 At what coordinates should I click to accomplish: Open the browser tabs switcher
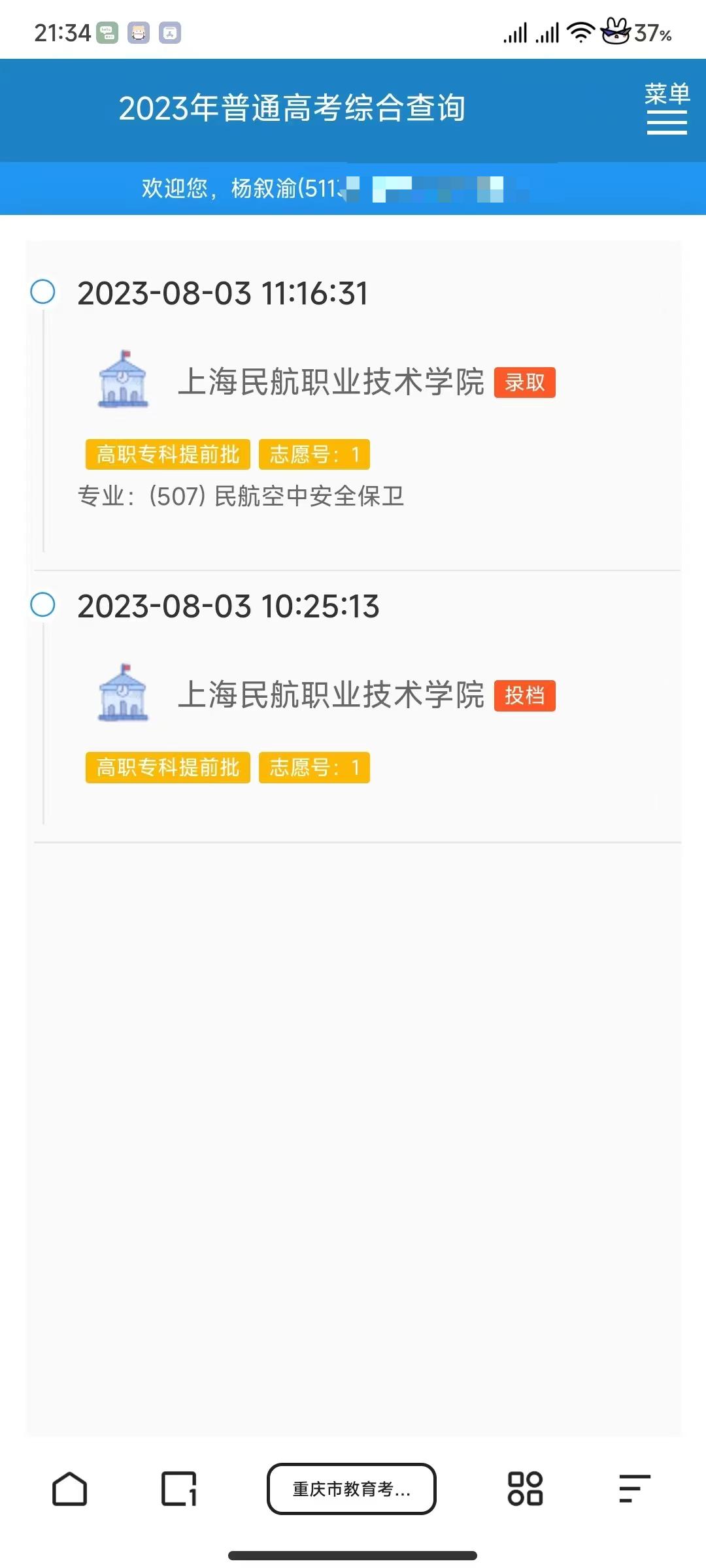tap(179, 1489)
